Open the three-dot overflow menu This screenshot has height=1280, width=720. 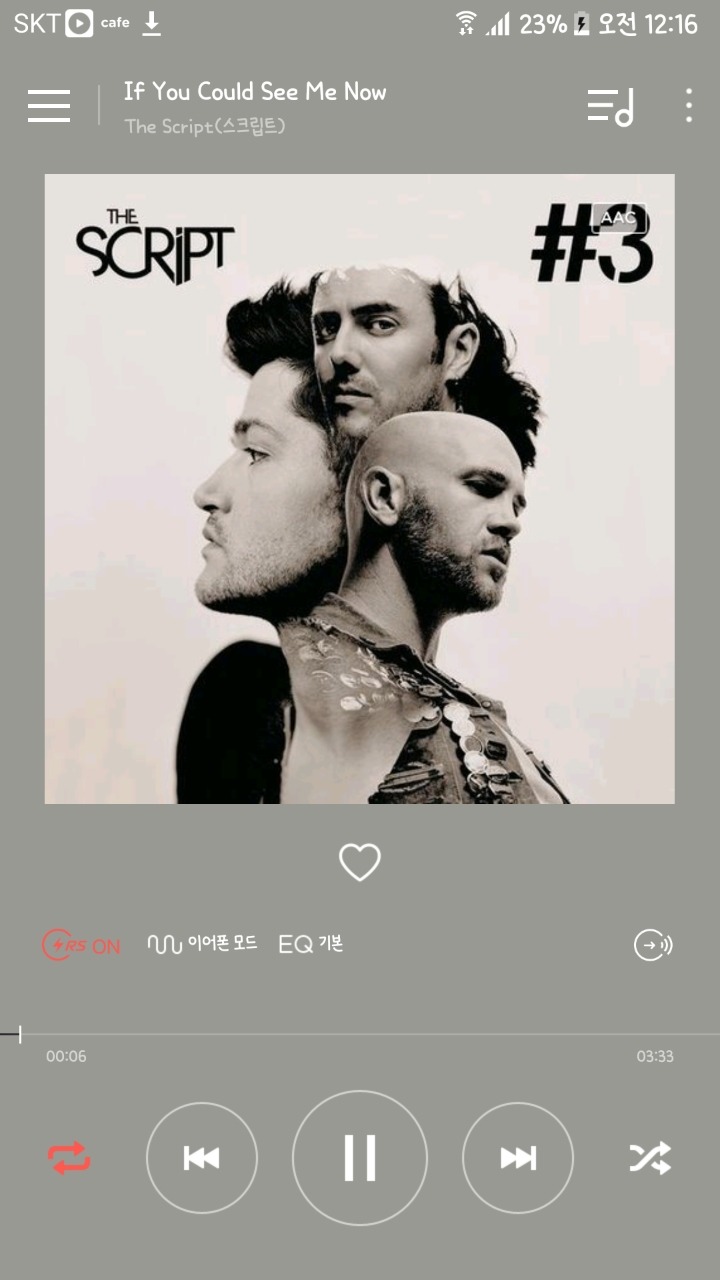coord(688,105)
